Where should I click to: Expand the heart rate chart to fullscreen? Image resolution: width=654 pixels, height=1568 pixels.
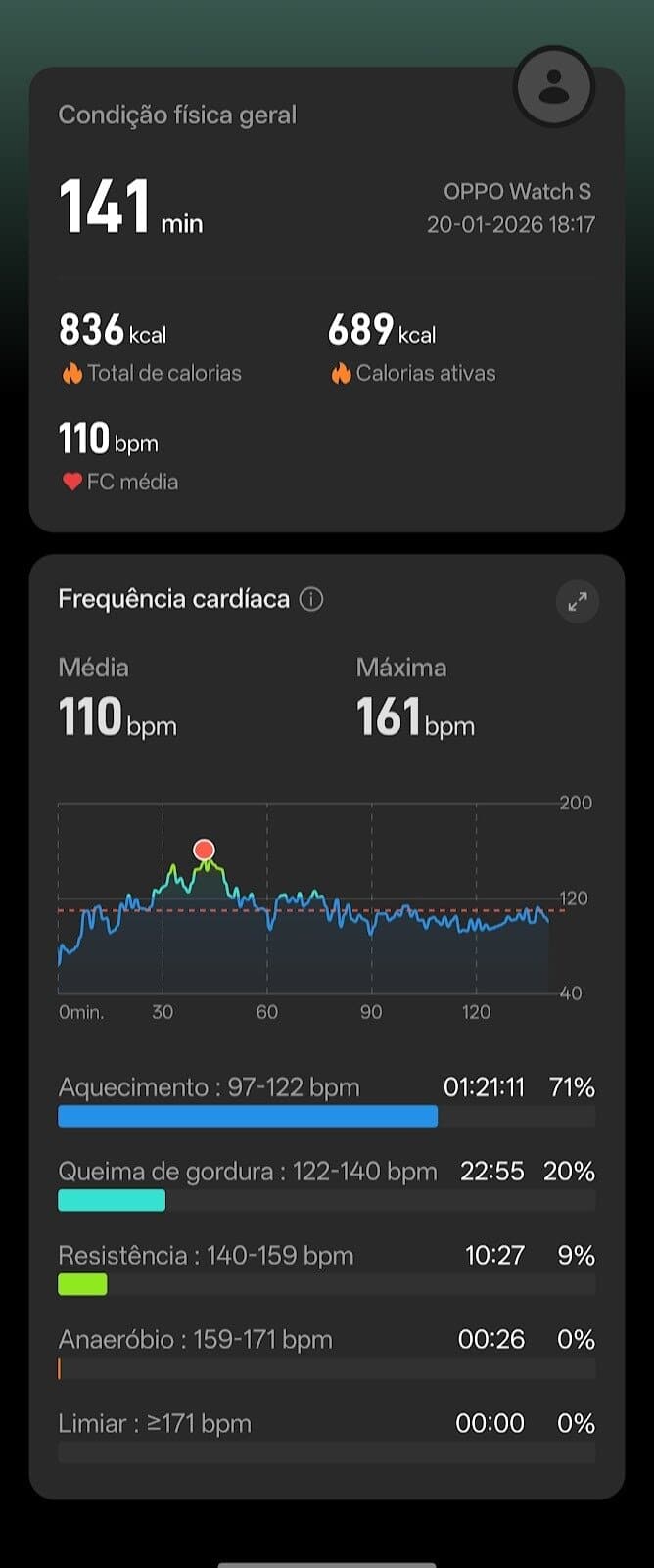click(x=578, y=601)
